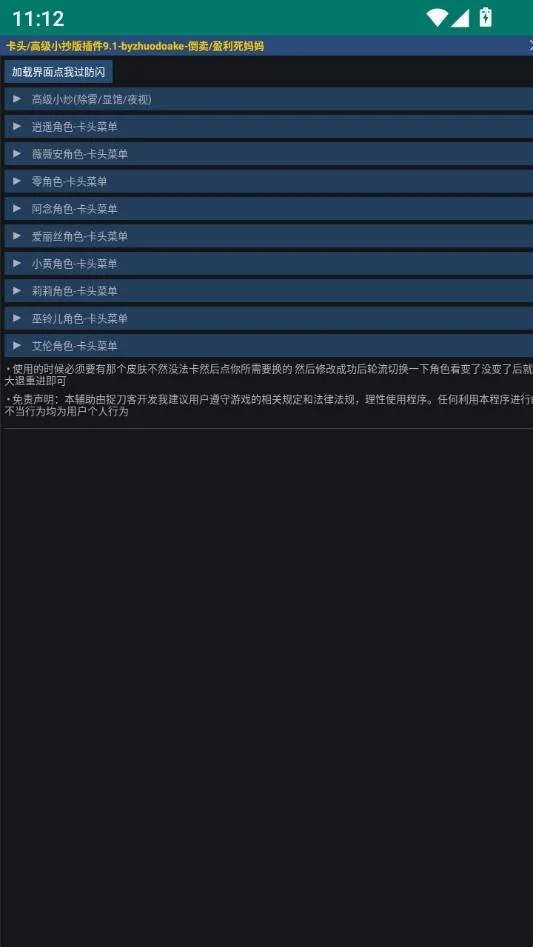Screen dimensions: 533x947
Task: Expand 爱丽丝角色-卡头菜单
Action: [x=269, y=236]
